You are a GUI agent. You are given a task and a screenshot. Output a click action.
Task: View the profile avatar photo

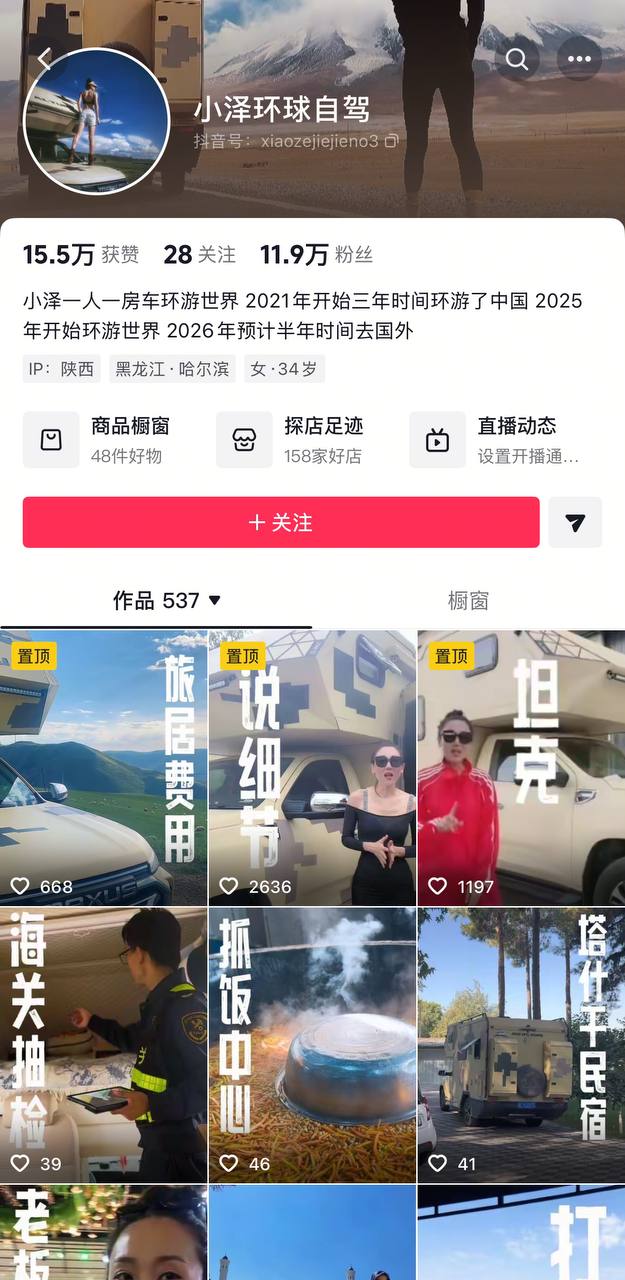96,120
